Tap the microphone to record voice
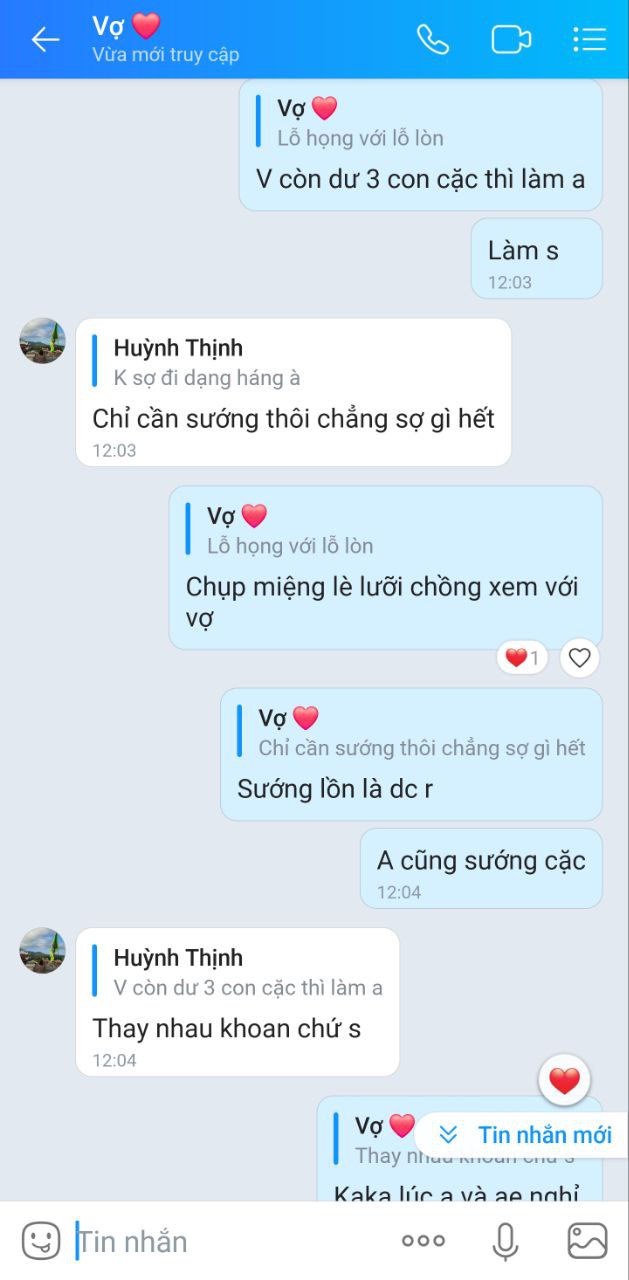This screenshot has width=629, height=1280. click(506, 1241)
